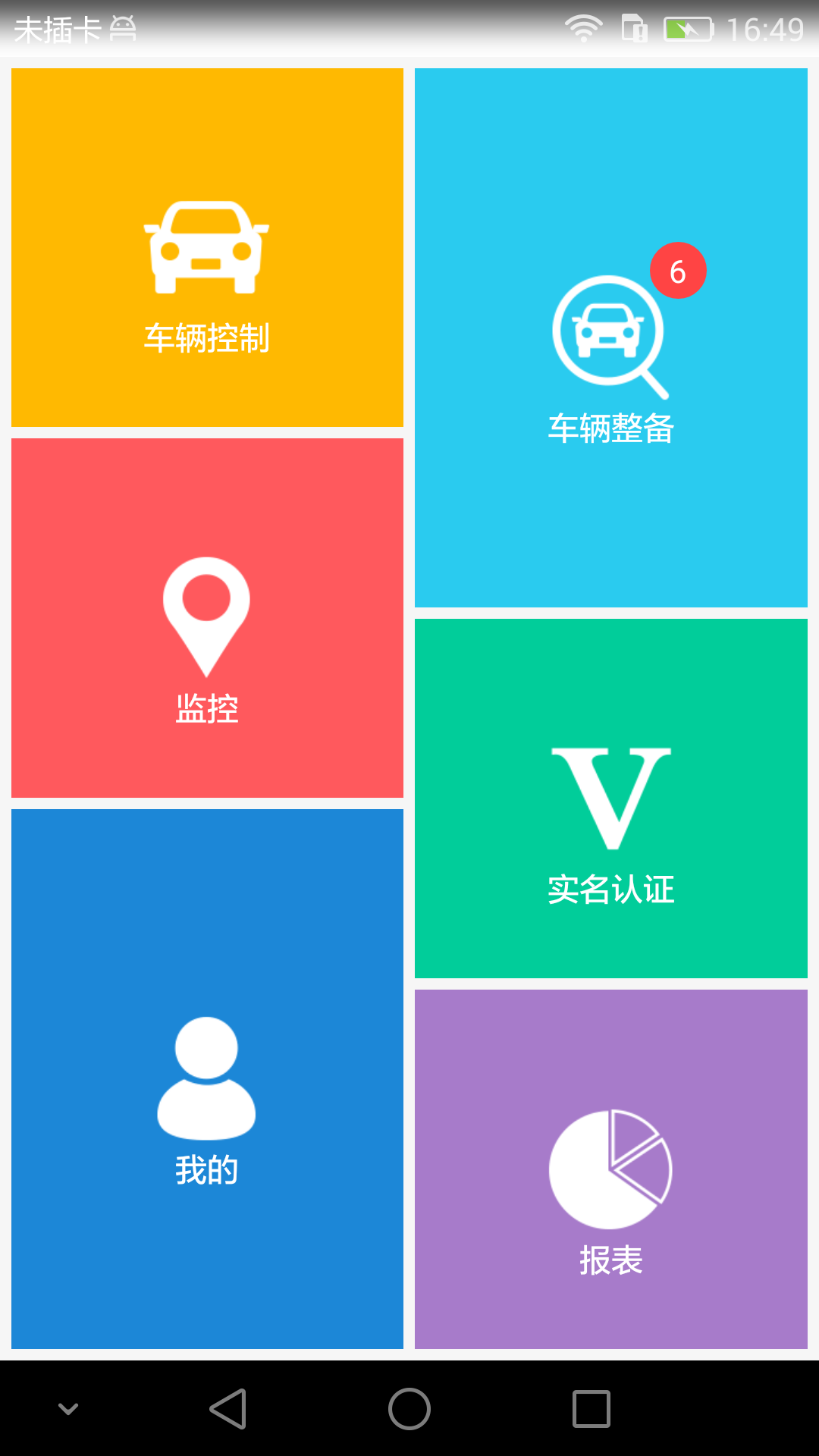Hide the navigation bar with the down chevron

(68, 1409)
